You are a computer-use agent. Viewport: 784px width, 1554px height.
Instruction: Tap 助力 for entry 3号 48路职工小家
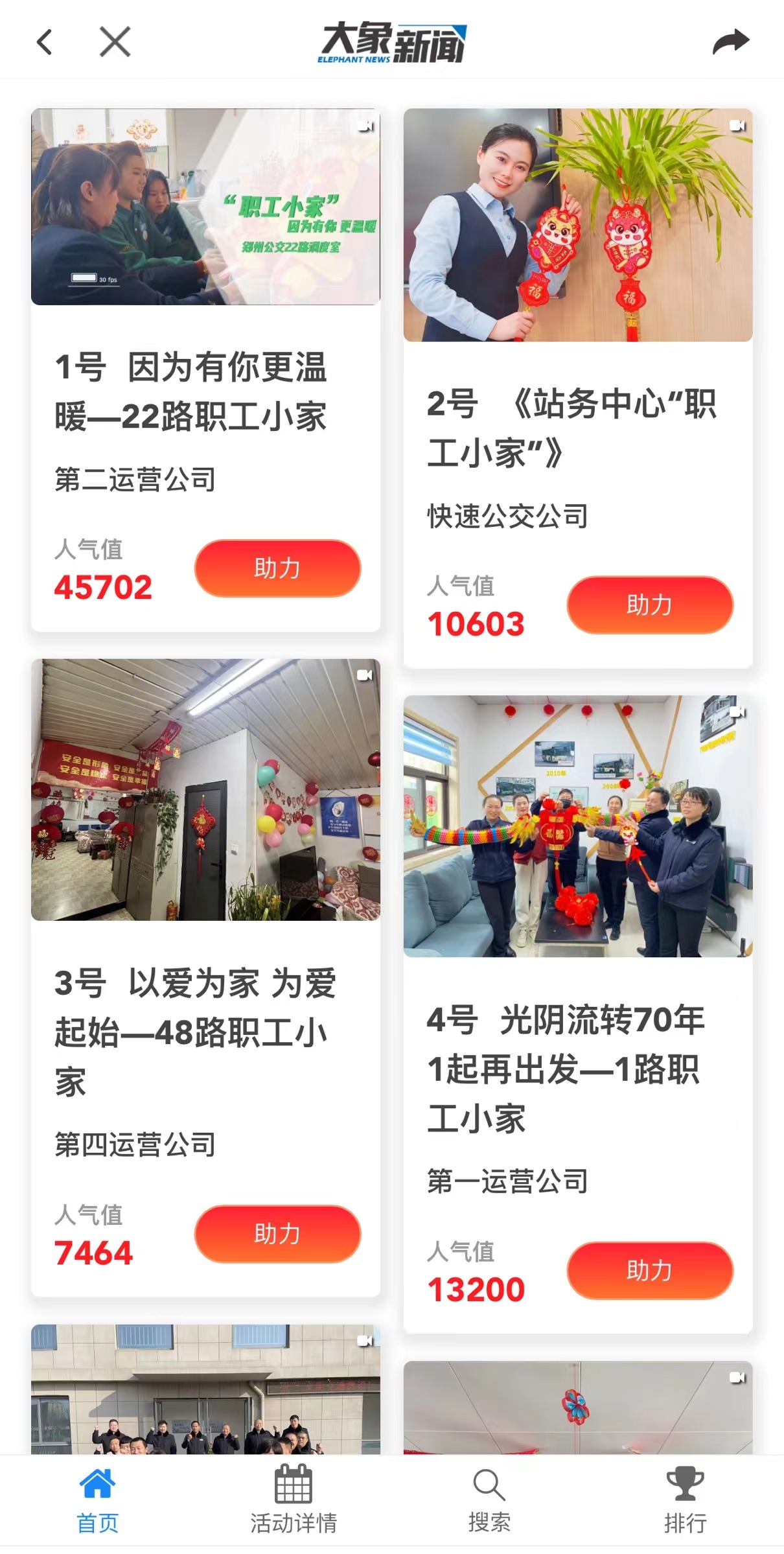click(x=277, y=1233)
